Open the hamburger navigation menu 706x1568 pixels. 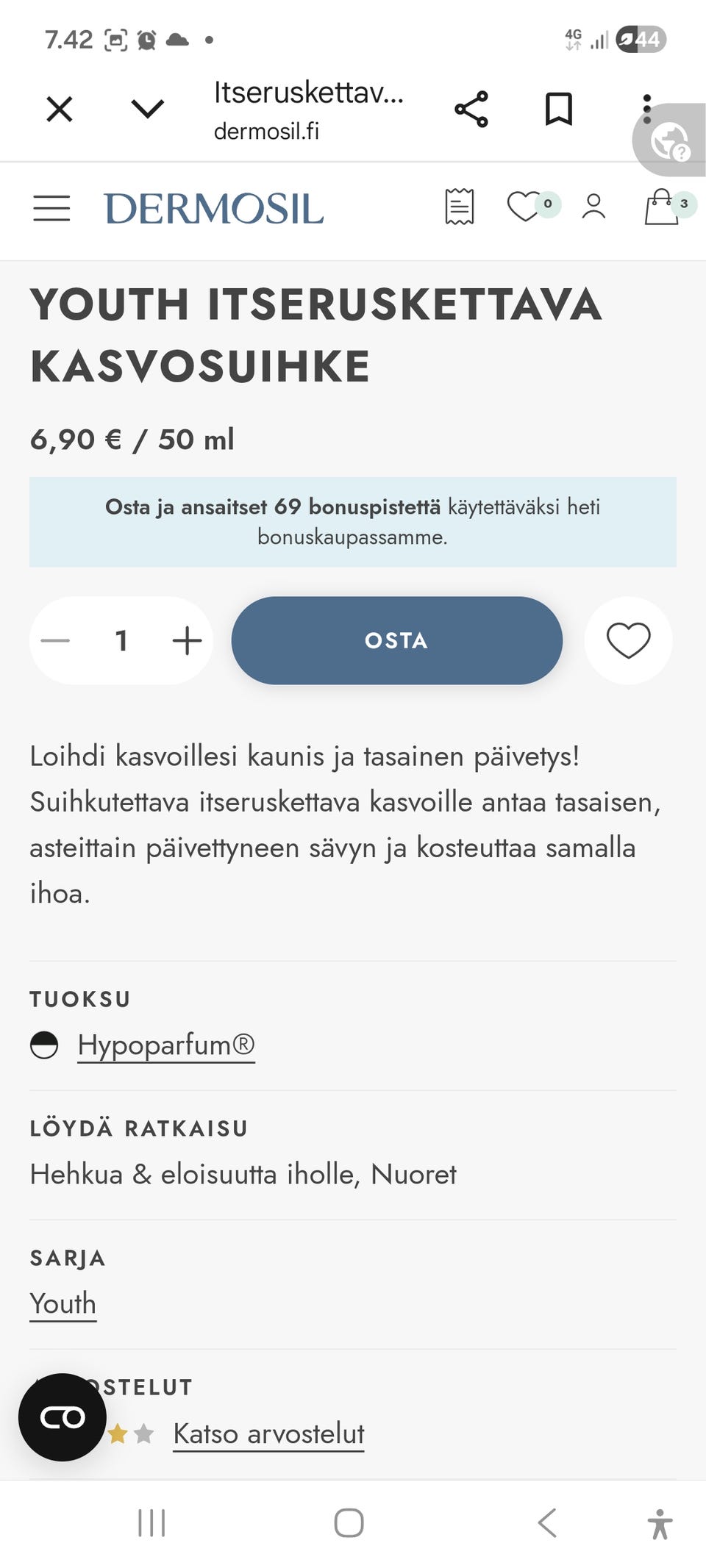[51, 209]
